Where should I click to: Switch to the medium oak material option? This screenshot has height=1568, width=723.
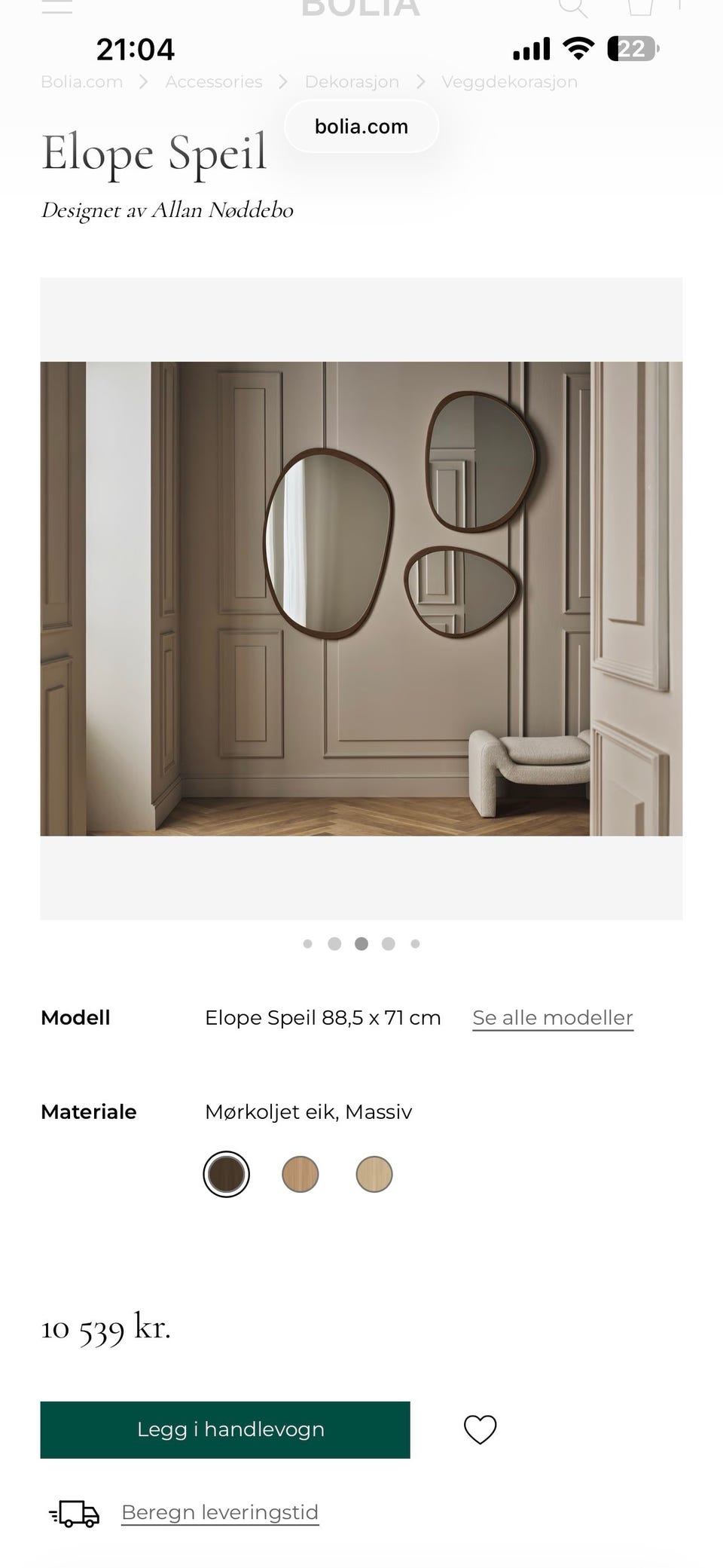pos(300,1173)
